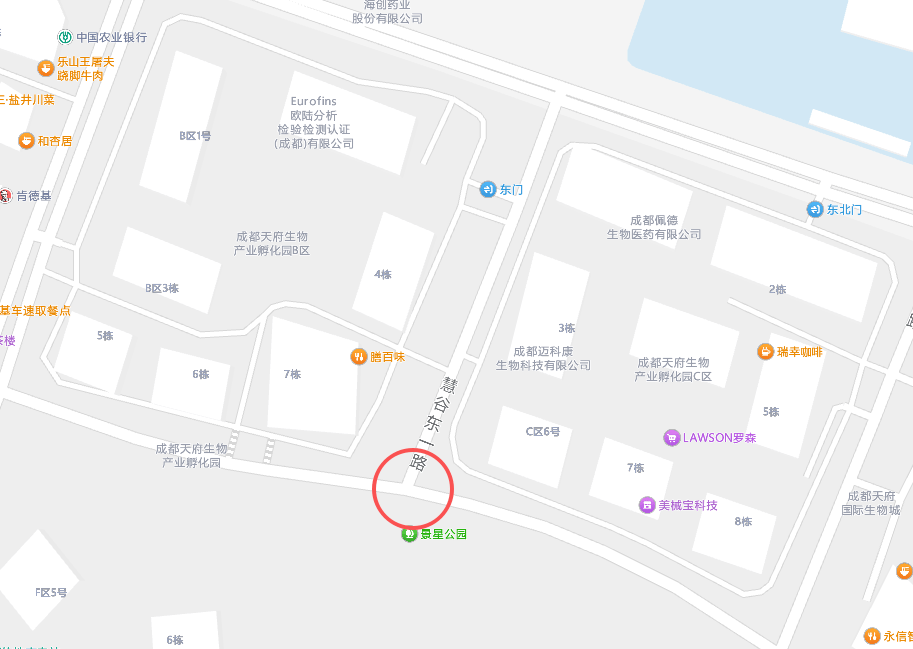Select the 景星公园 park marker
The height and width of the screenshot is (649, 913).
[409, 534]
